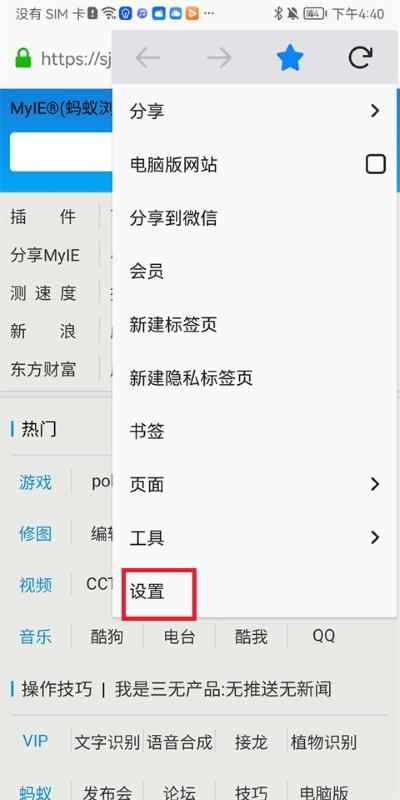Tap the 酷我 music link
This screenshot has width=400, height=800.
[x=251, y=637]
